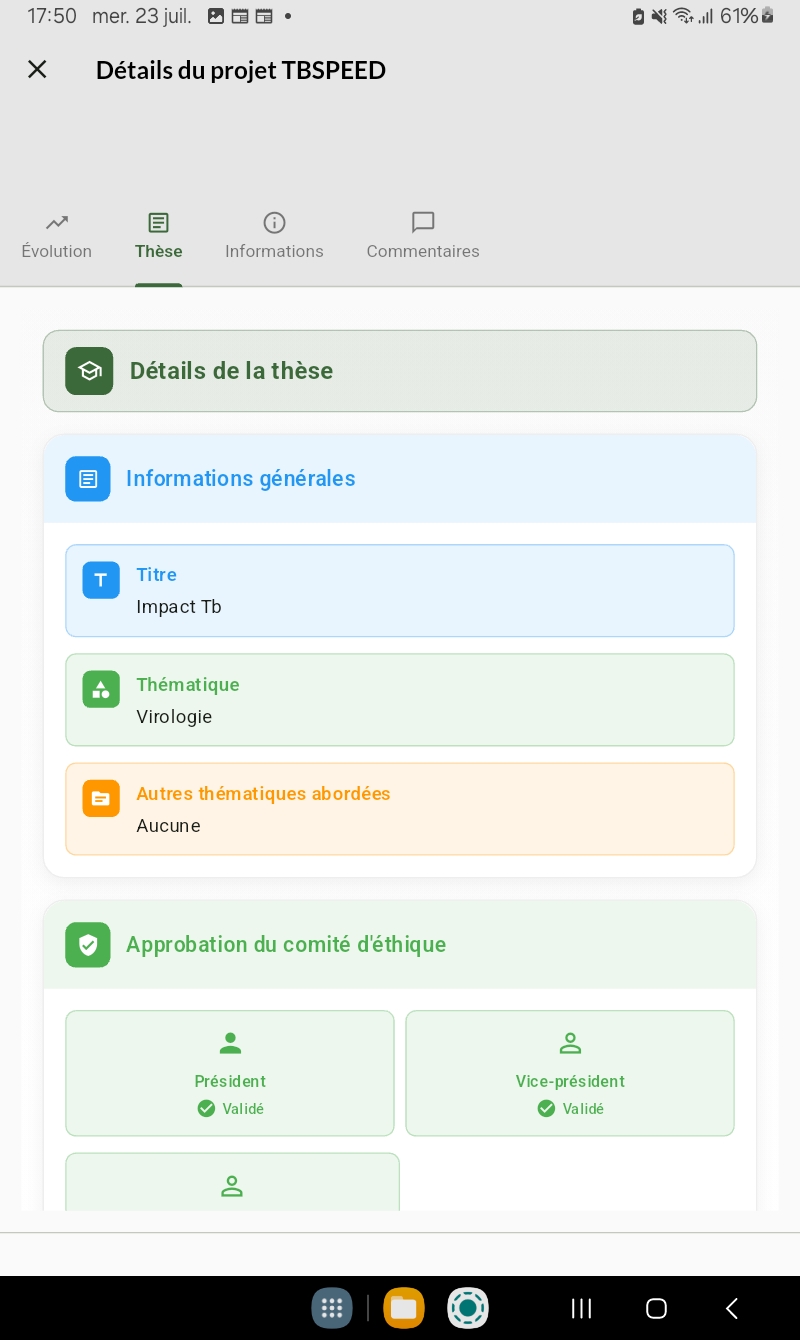Tap the orange Autres thématiques card icon
Viewport: 800px width, 1340px height.
101,798
